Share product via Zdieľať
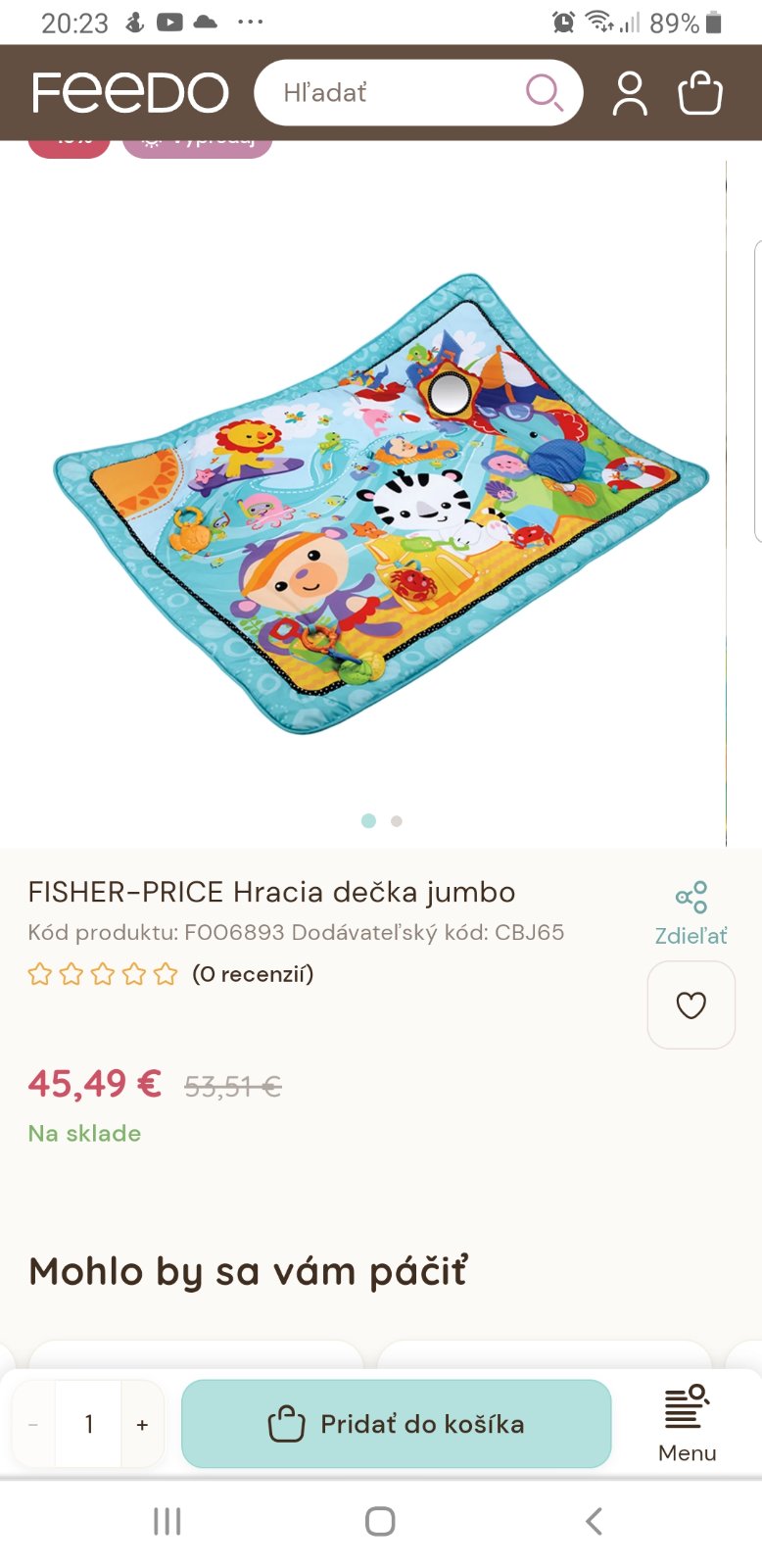Viewport: 762px width, 1568px height. 691,913
